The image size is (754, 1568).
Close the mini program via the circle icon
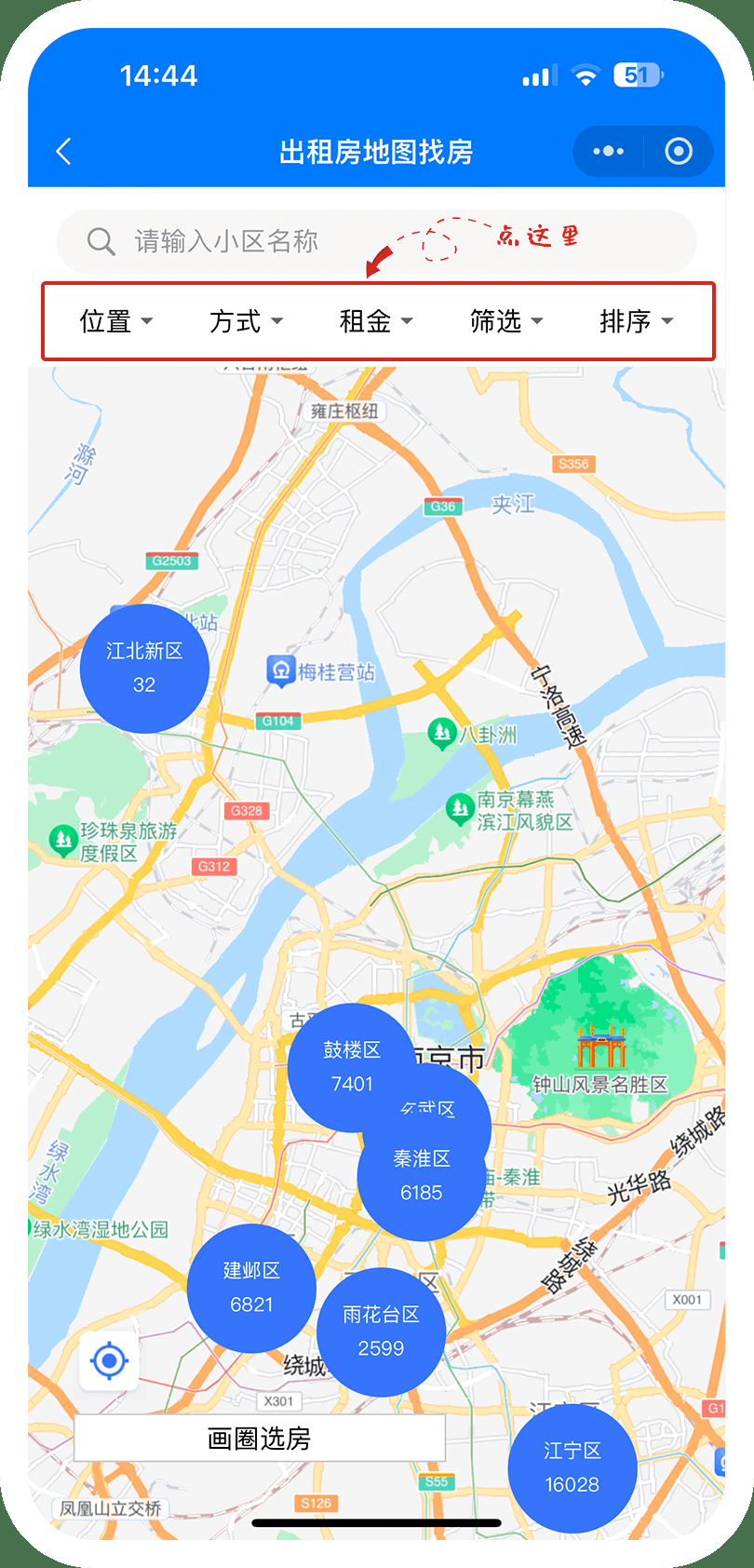tap(679, 152)
